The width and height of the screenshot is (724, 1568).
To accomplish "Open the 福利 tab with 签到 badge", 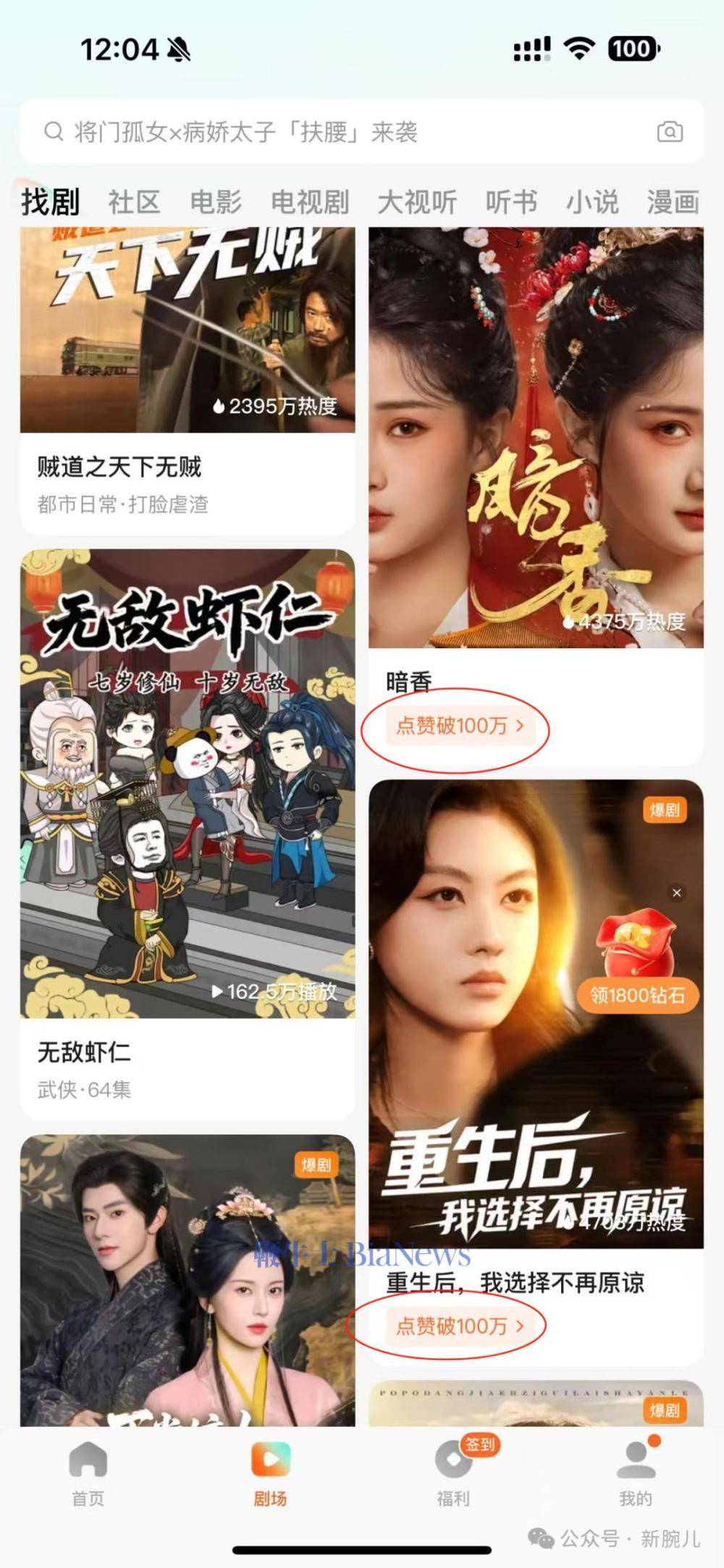I will [454, 1473].
